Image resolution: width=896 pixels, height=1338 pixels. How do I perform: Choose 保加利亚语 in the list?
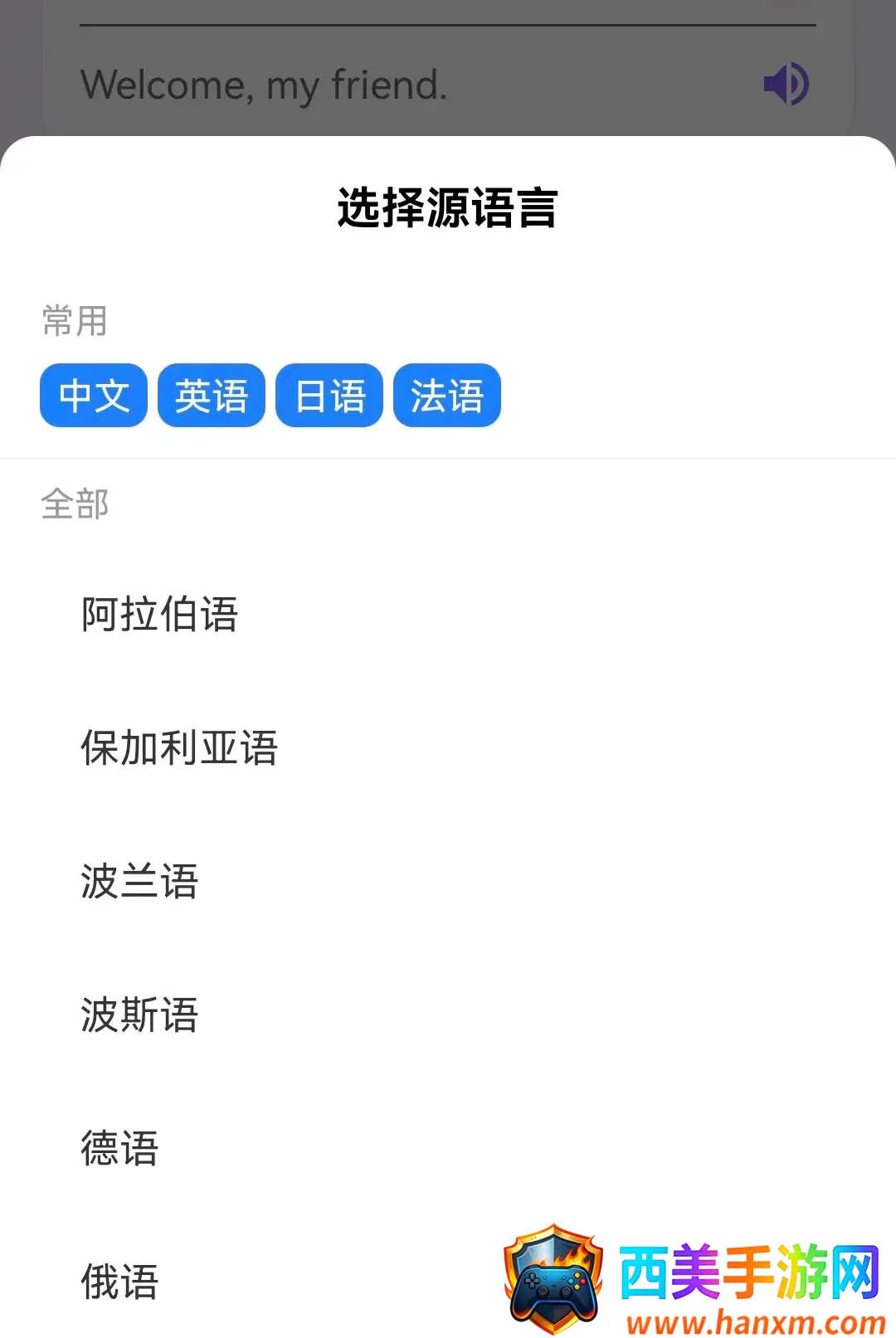click(448, 748)
